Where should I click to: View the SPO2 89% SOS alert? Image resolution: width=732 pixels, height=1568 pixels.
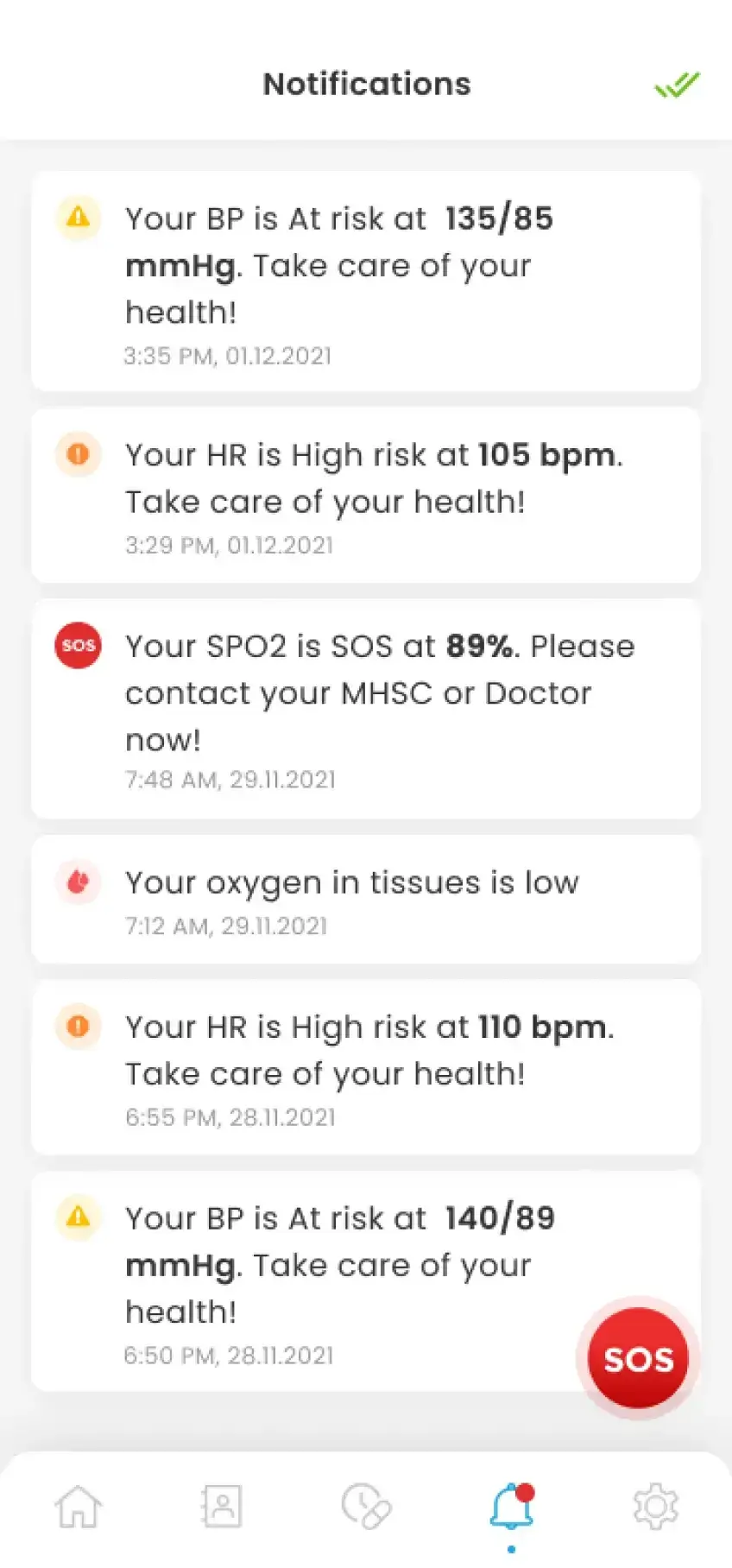coord(366,709)
